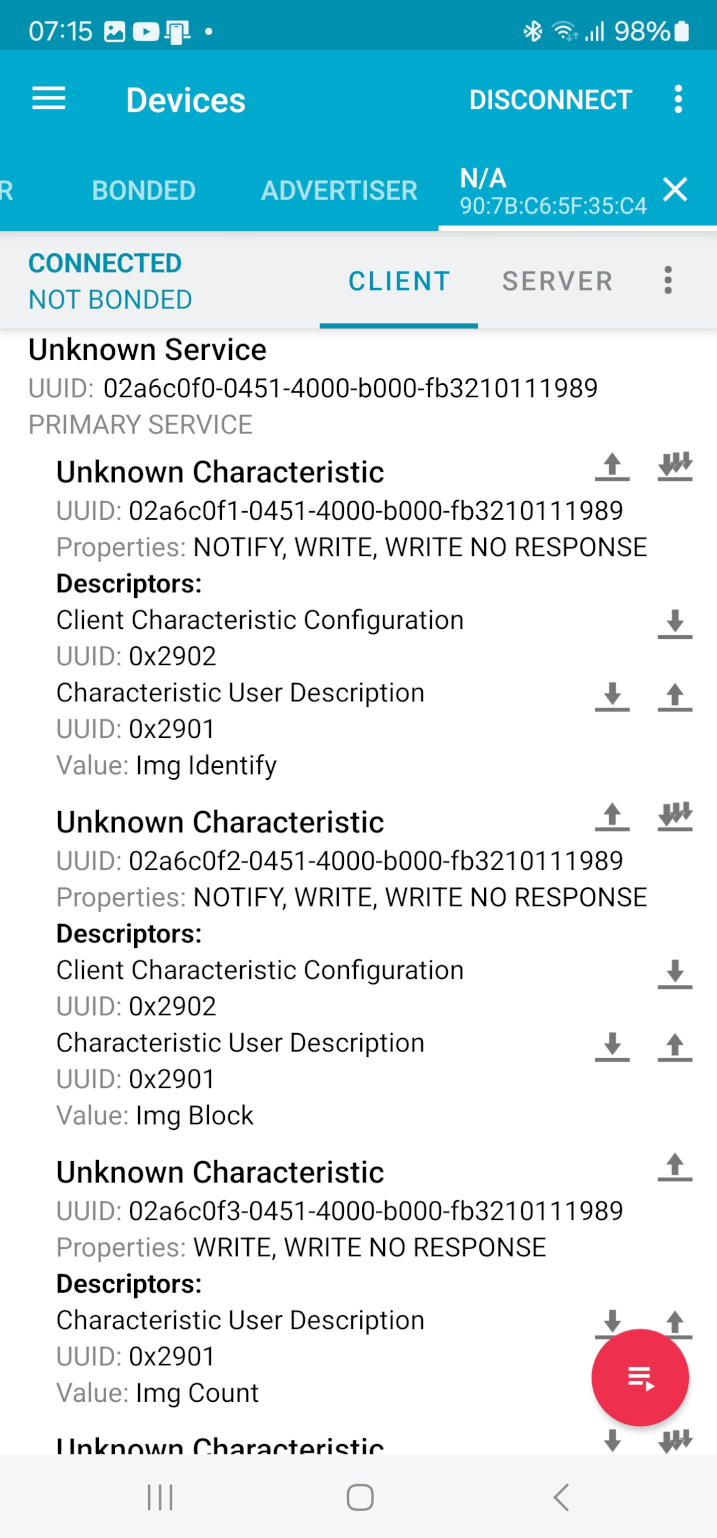
Task: Tap the DISCONNECT button
Action: tap(550, 100)
